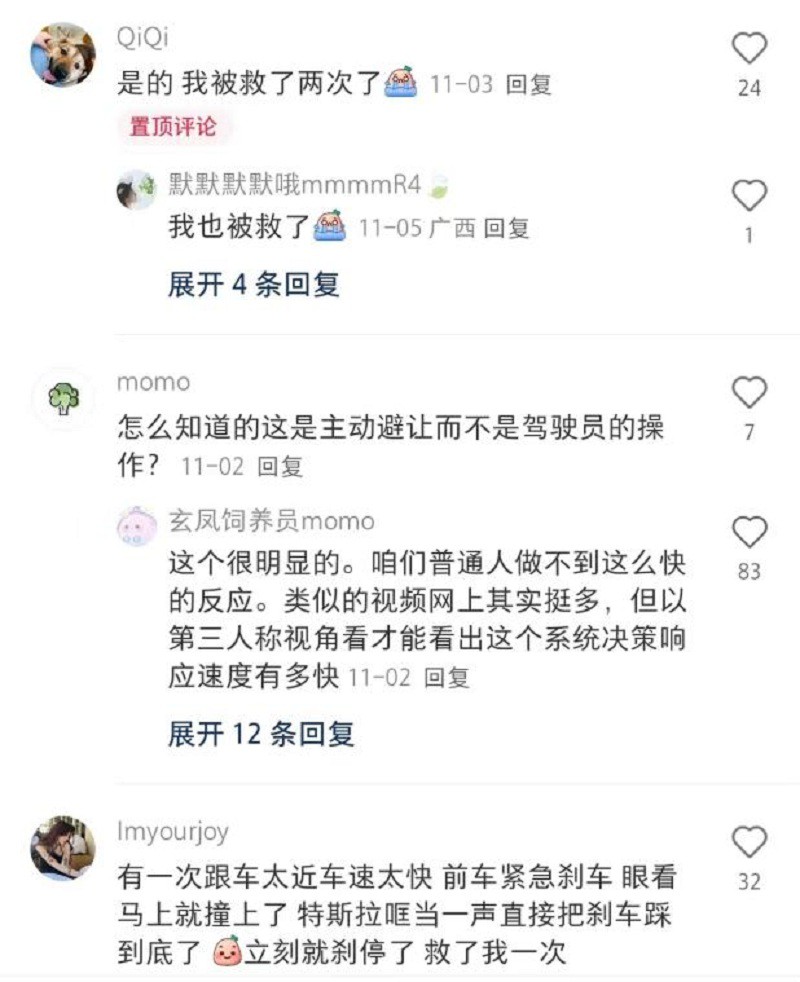Reply to QiQi's comment
The image size is (800, 982).
529,85
